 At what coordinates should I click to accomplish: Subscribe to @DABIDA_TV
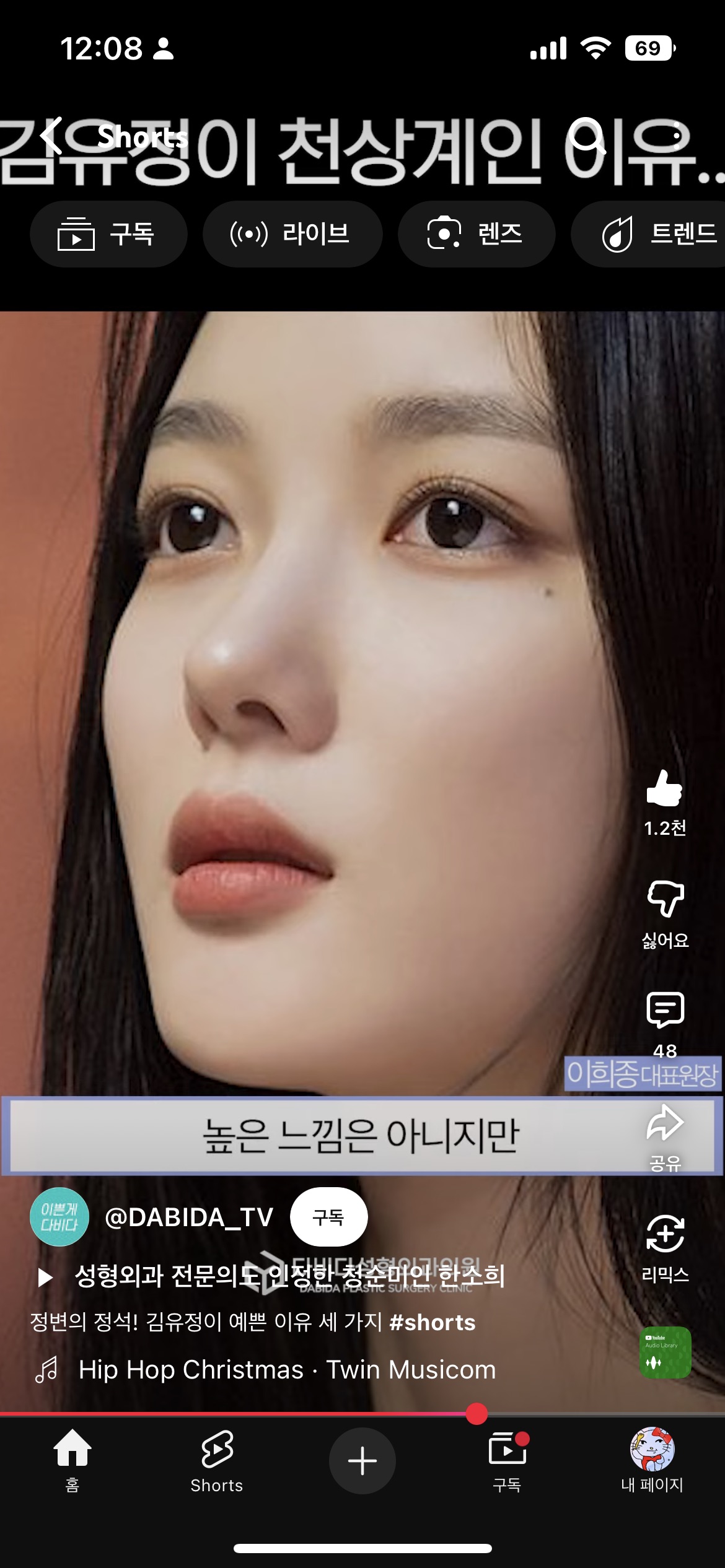[x=328, y=1217]
